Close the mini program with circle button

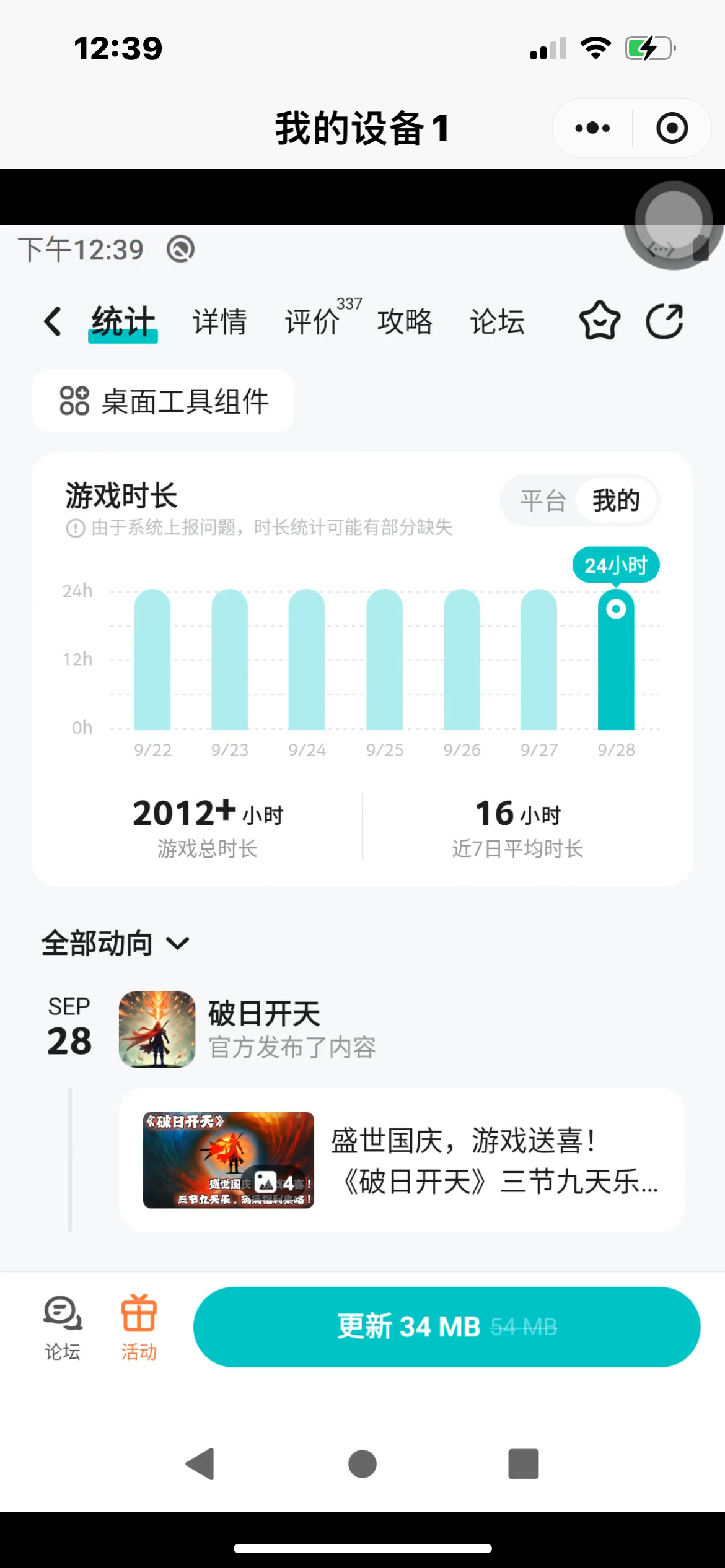tap(672, 128)
